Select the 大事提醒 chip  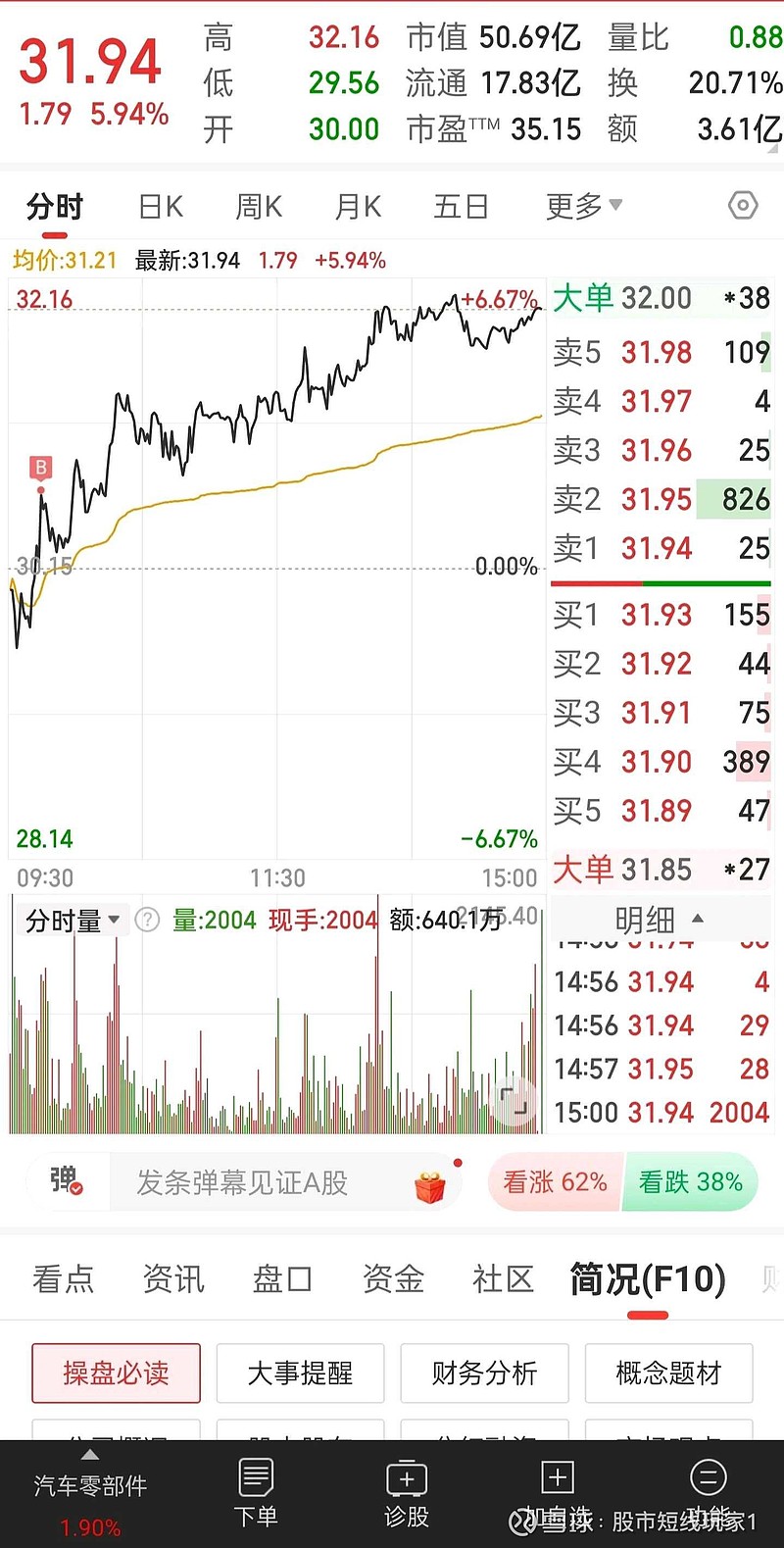[300, 1373]
